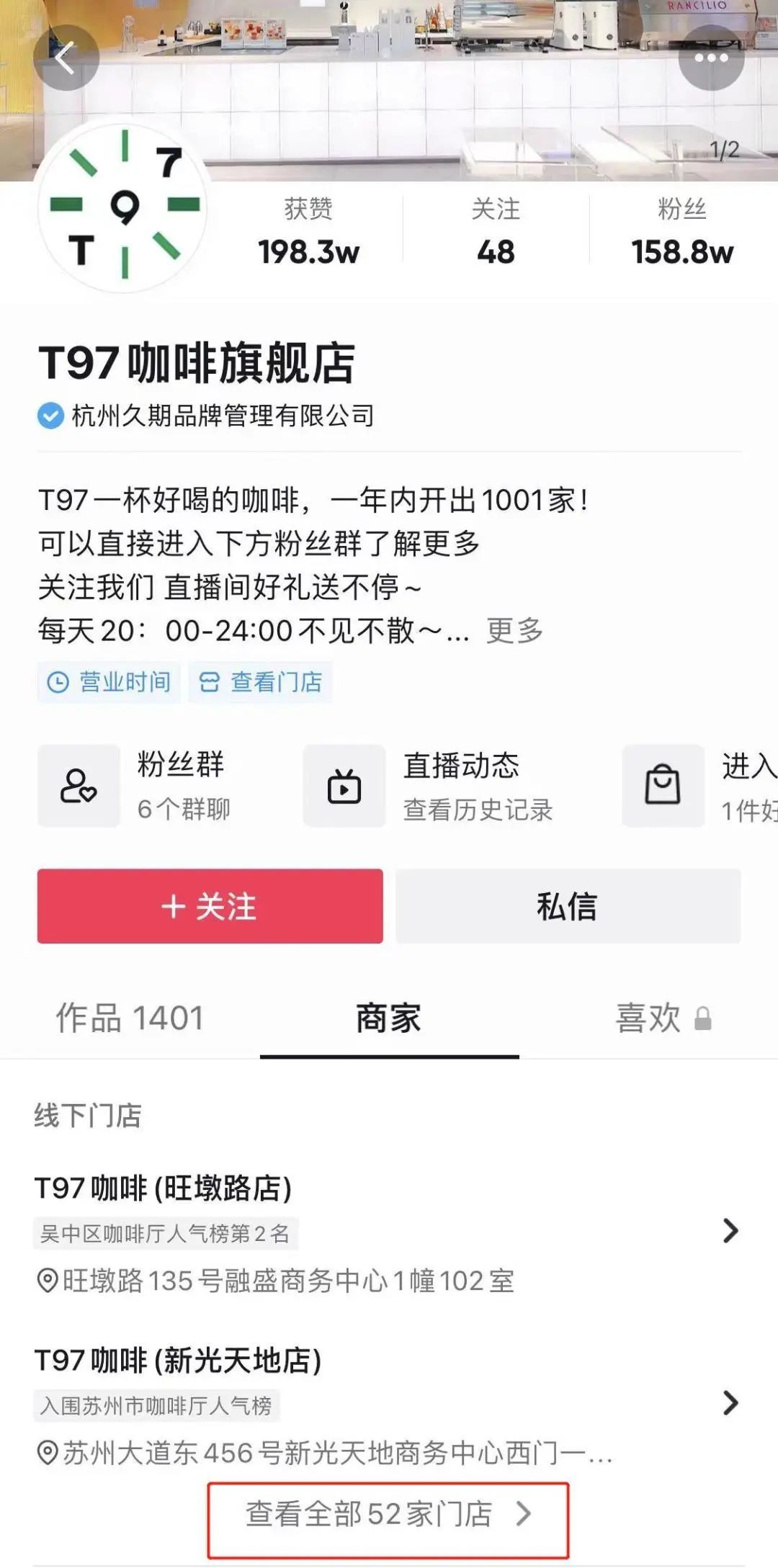This screenshot has width=778, height=1568.
Task: Switch to the 作品 1401 tab
Action: (x=130, y=1018)
